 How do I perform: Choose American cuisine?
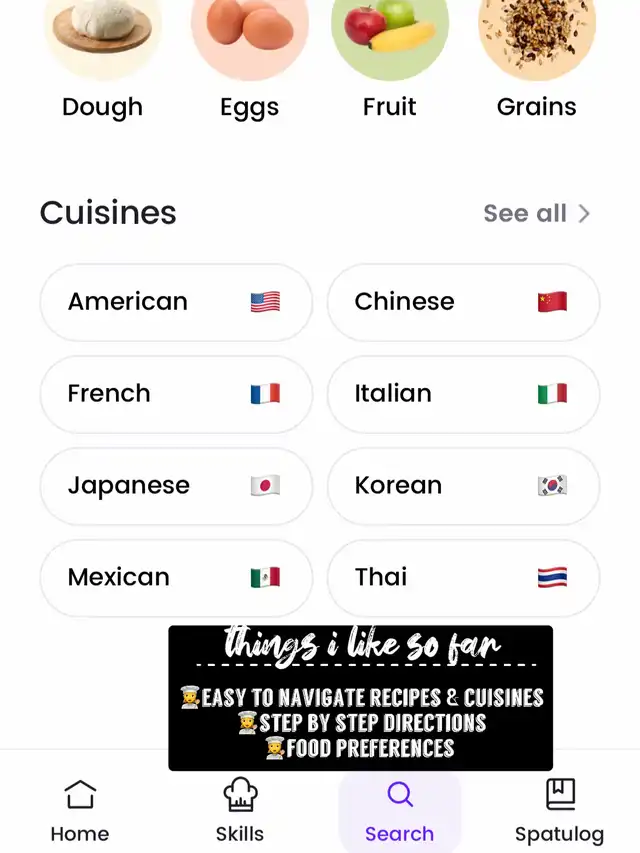[176, 302]
